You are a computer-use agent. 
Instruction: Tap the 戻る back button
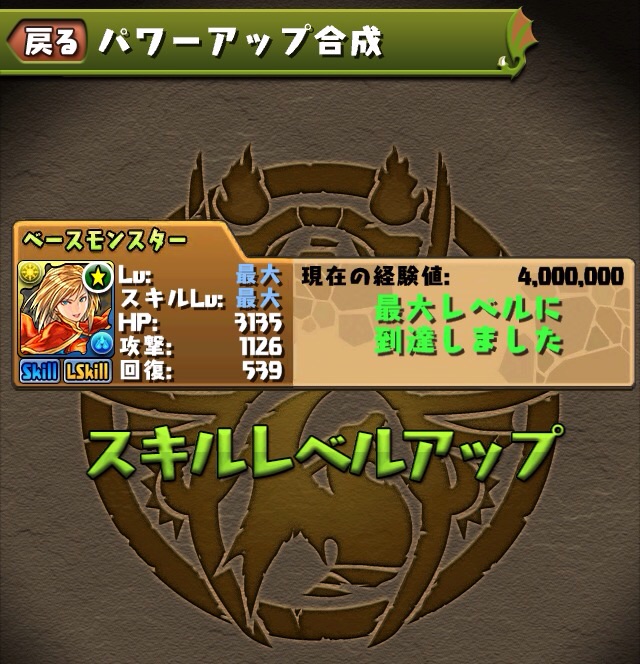tap(47, 41)
